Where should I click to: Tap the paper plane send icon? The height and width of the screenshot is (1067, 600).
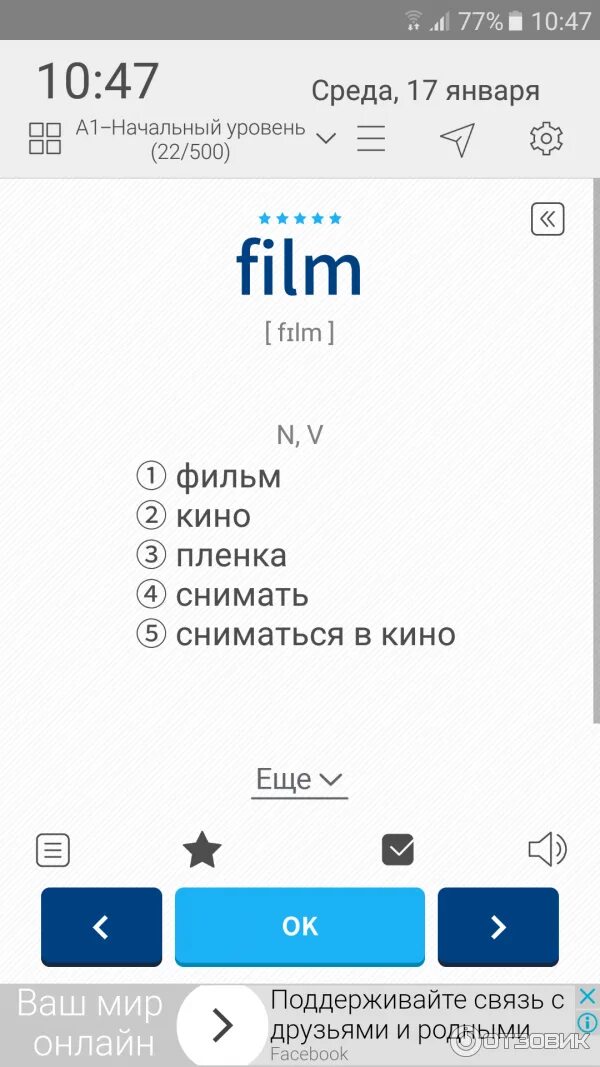[x=457, y=140]
